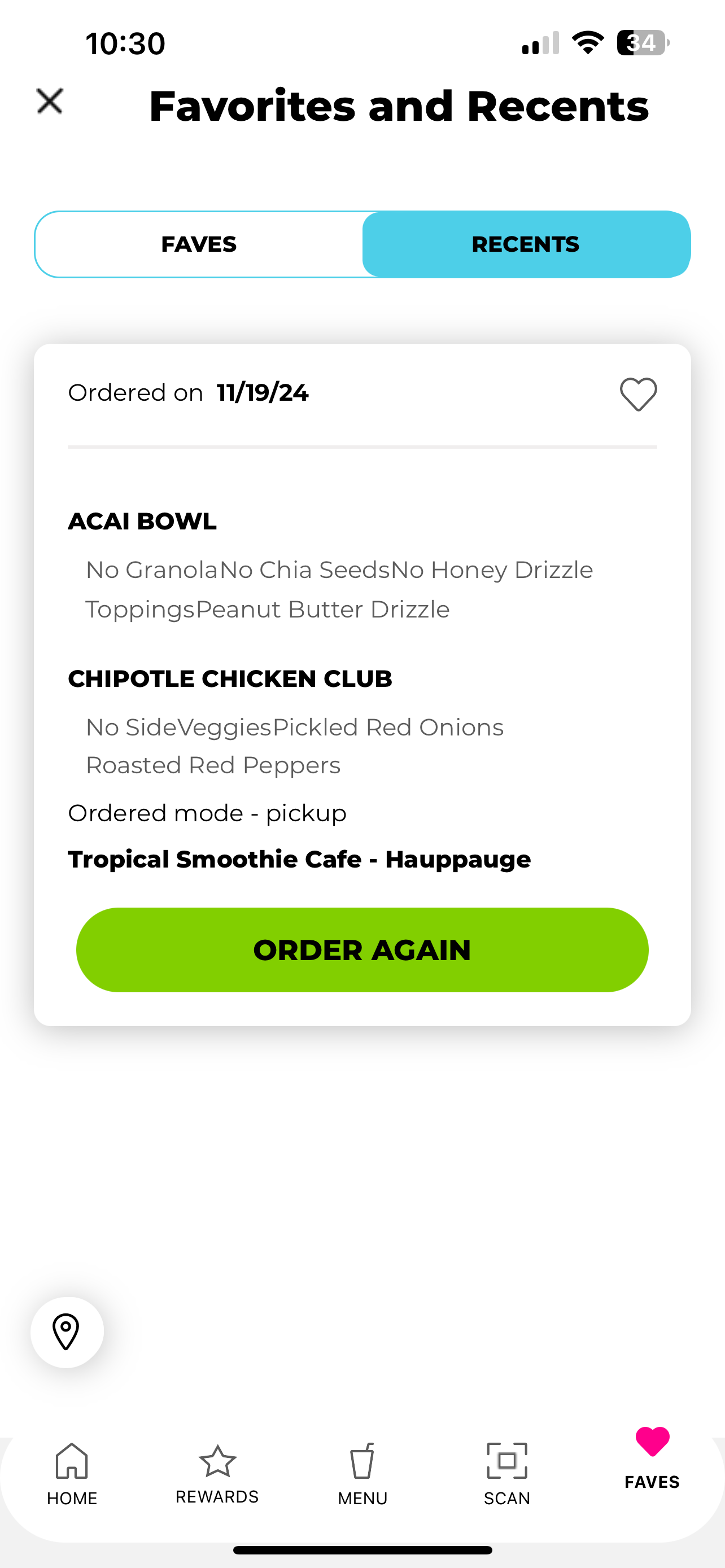Switch to the FAVES segment
The width and height of the screenshot is (725, 1568).
(x=198, y=244)
